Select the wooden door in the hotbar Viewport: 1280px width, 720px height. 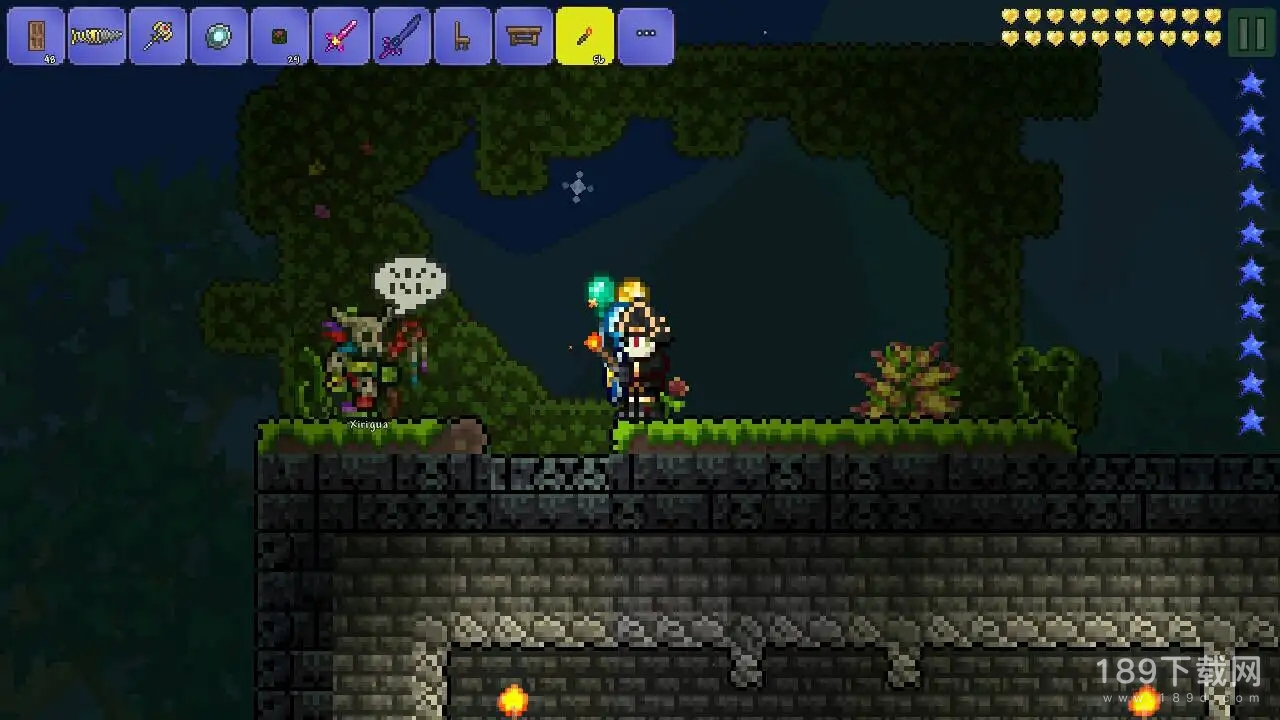tap(36, 36)
